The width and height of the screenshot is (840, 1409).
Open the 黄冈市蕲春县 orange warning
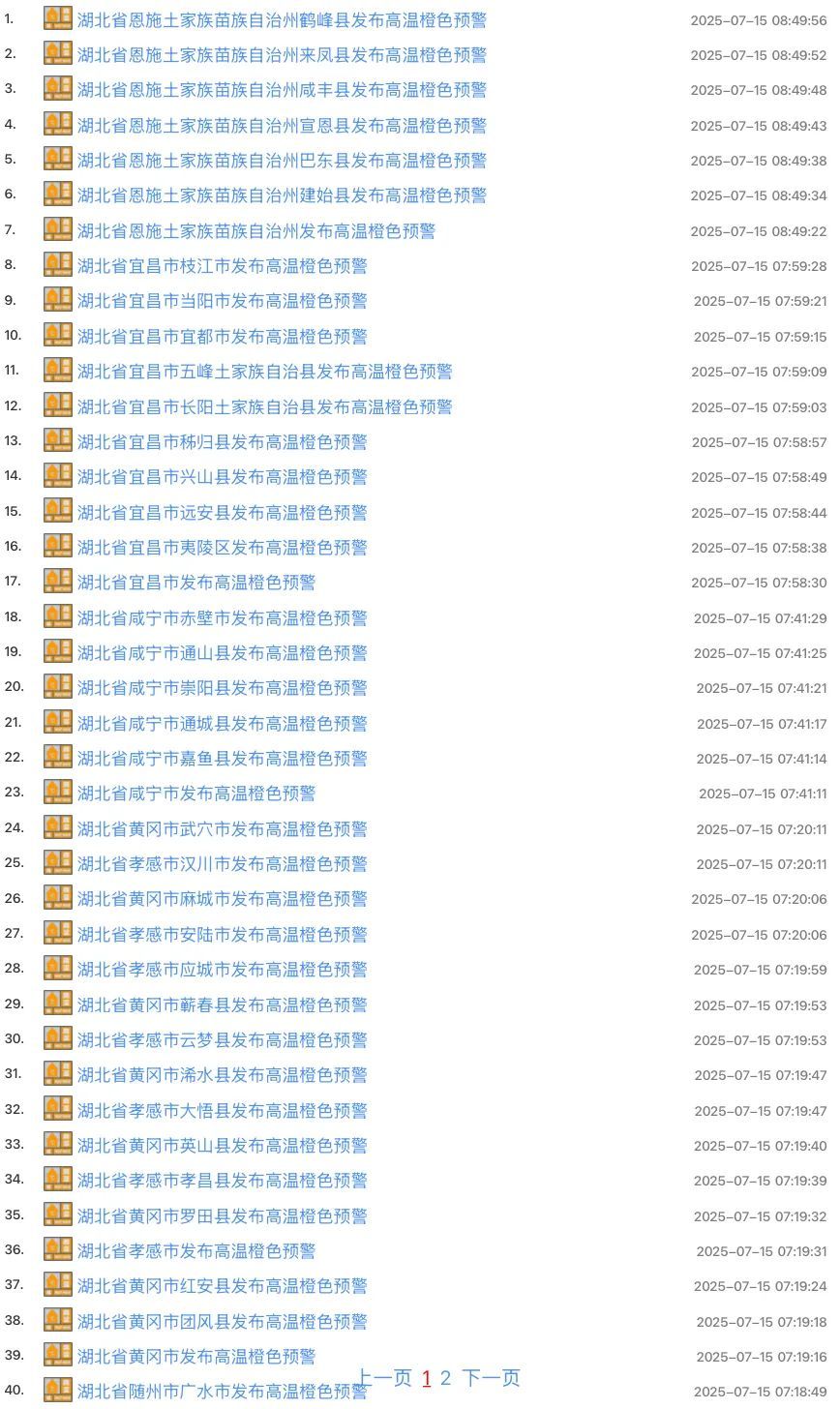(x=223, y=1005)
